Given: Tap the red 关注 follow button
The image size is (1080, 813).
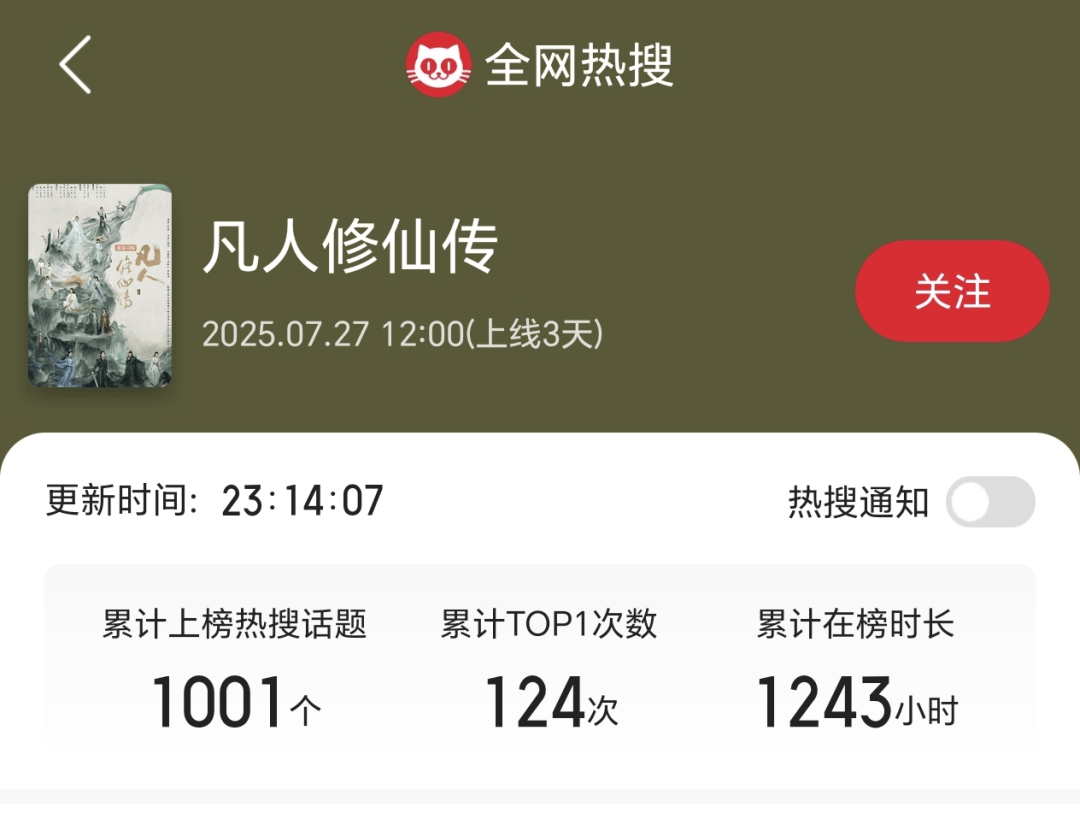Looking at the screenshot, I should 952,292.
